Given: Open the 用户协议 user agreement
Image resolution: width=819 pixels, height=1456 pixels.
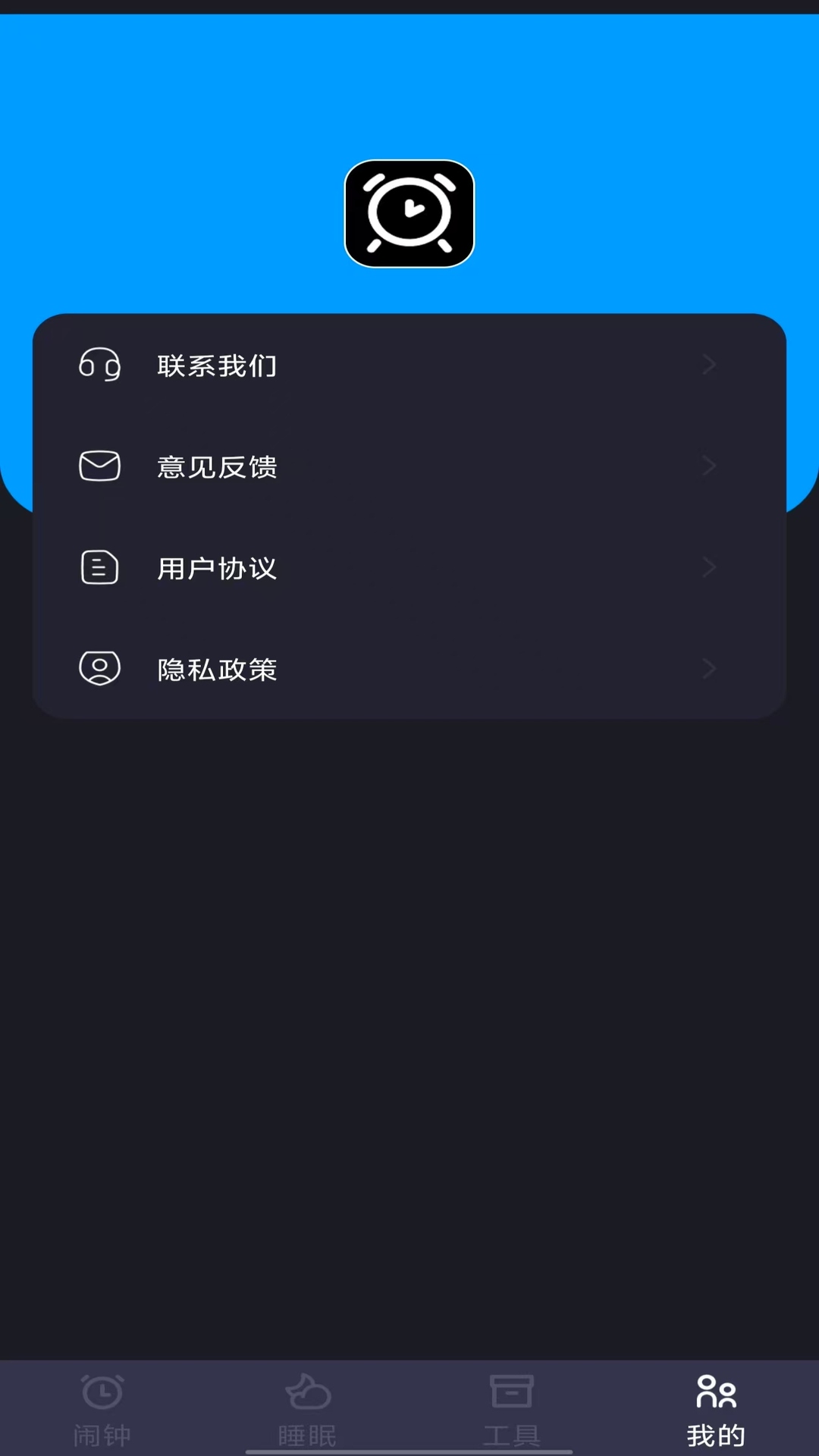Looking at the screenshot, I should pyautogui.click(x=409, y=567).
